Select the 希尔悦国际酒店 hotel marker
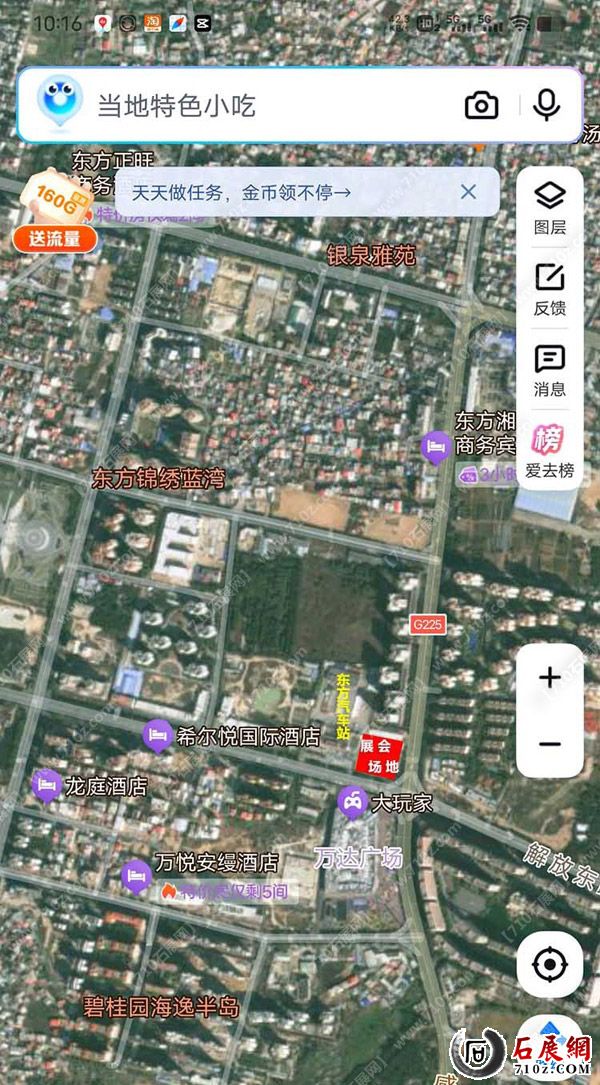Screen dimensions: 600x1085 tap(157, 737)
